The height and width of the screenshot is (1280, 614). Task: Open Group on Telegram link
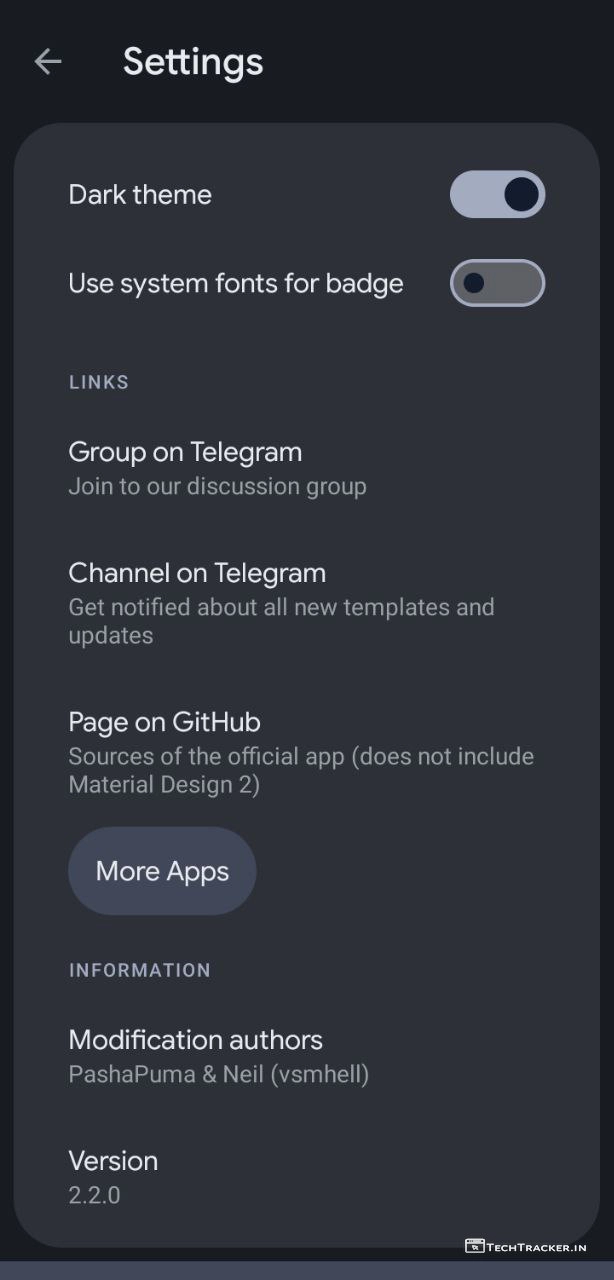[x=217, y=468]
